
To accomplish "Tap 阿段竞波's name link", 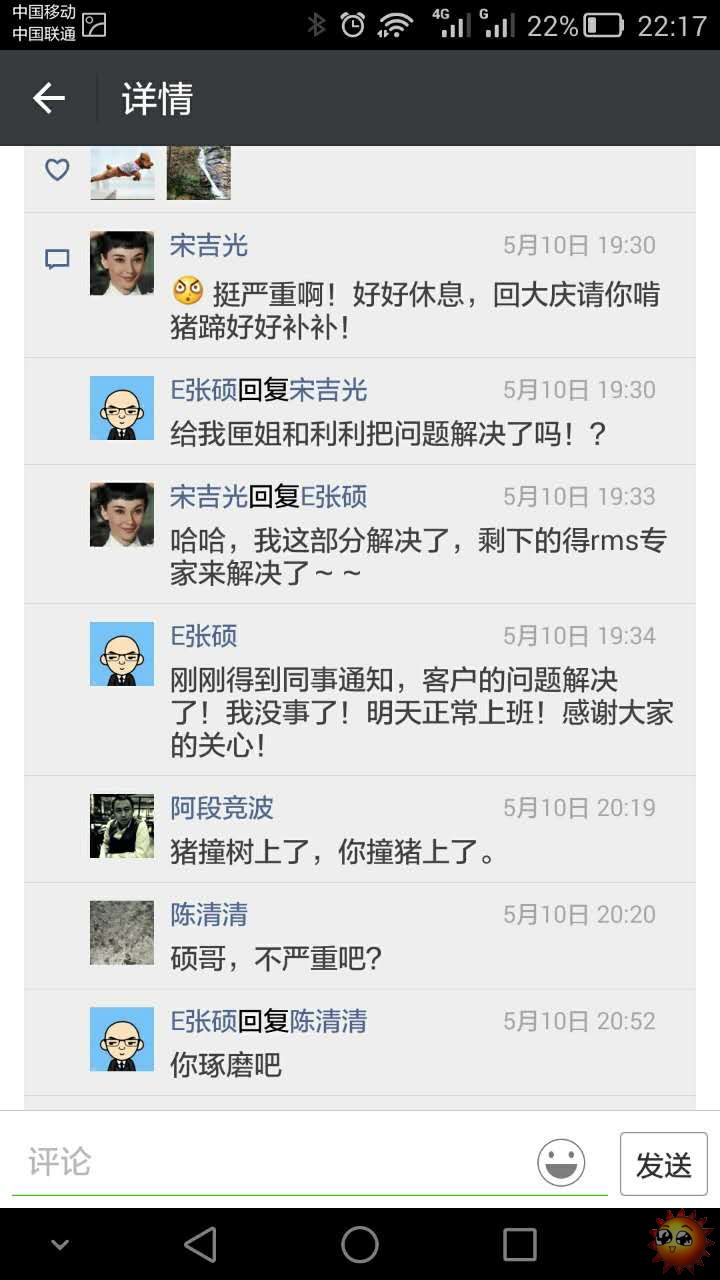I will [x=222, y=808].
